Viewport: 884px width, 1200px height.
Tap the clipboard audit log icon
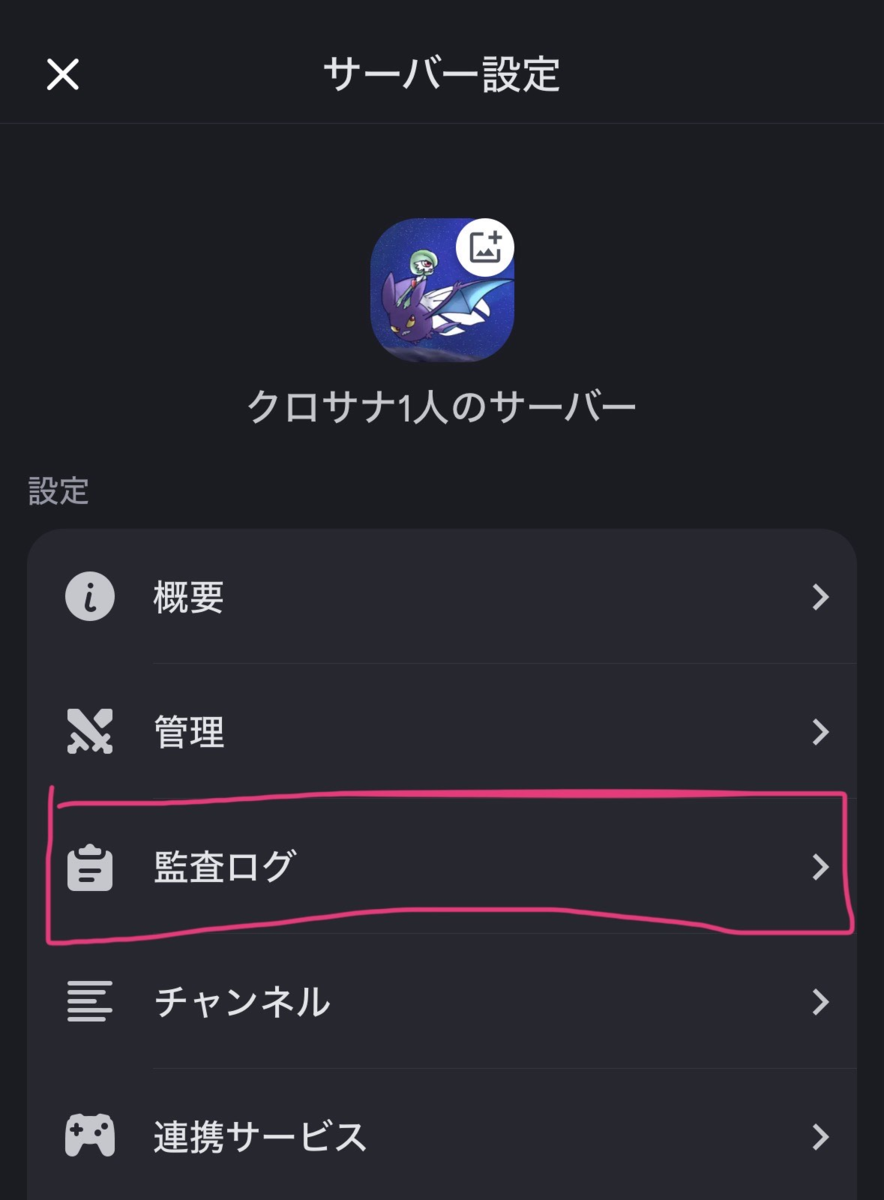pos(89,867)
